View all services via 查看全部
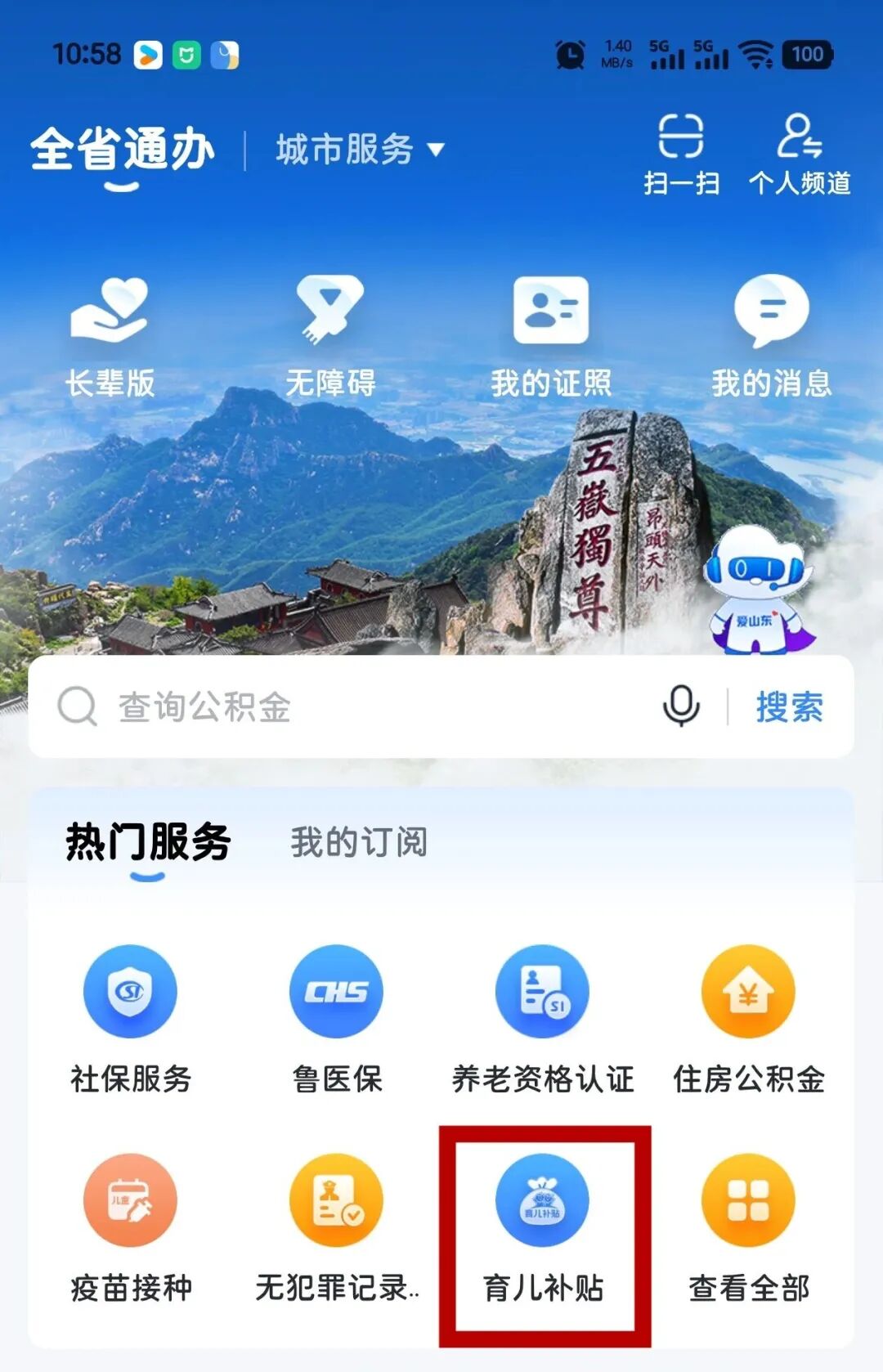Viewport: 883px width, 1372px height. point(748,1226)
